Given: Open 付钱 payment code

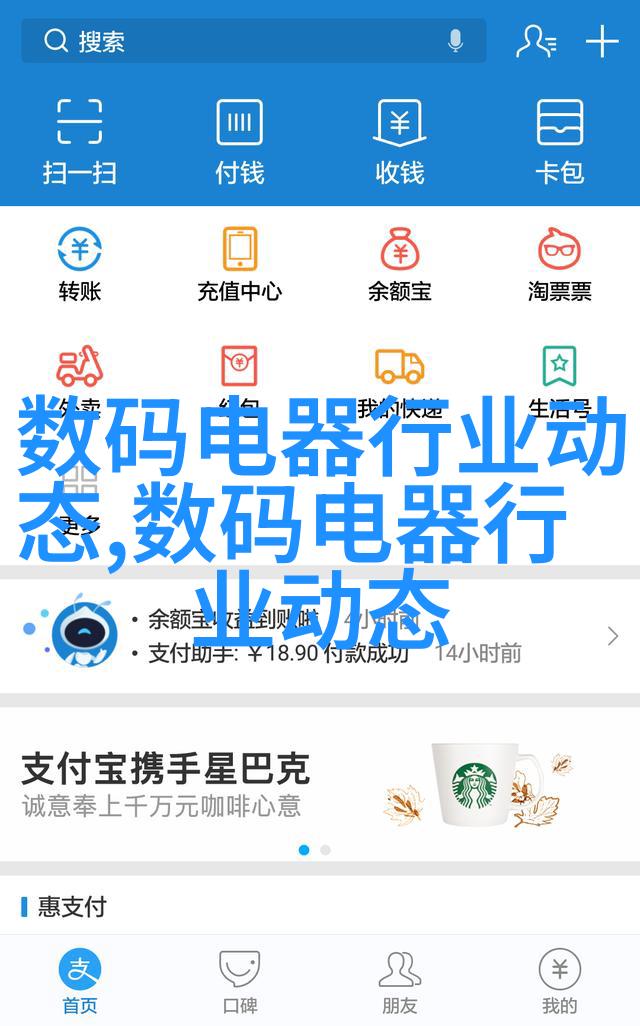Looking at the screenshot, I should [240, 140].
